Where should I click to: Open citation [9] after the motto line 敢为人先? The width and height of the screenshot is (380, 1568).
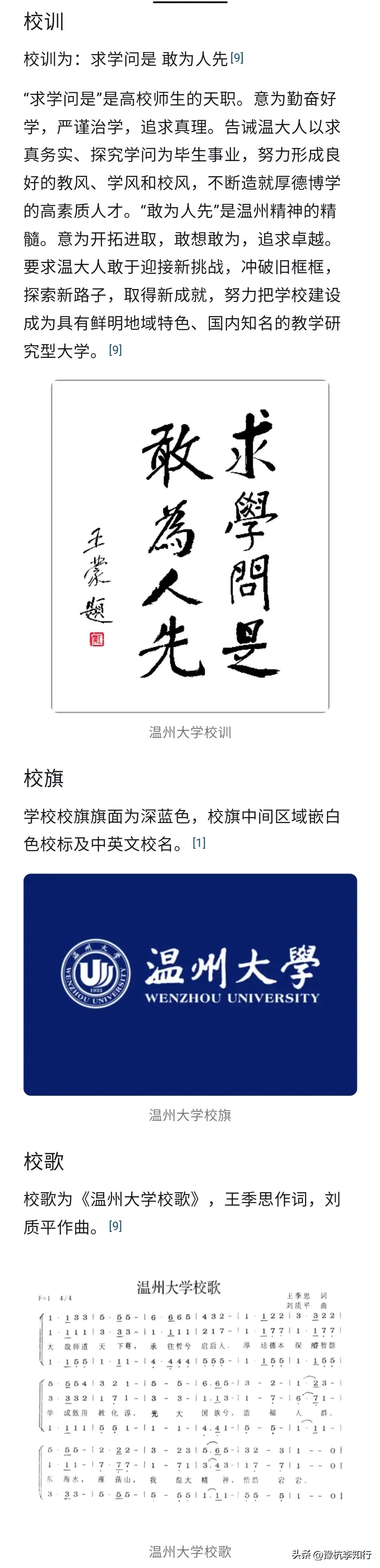(x=237, y=58)
